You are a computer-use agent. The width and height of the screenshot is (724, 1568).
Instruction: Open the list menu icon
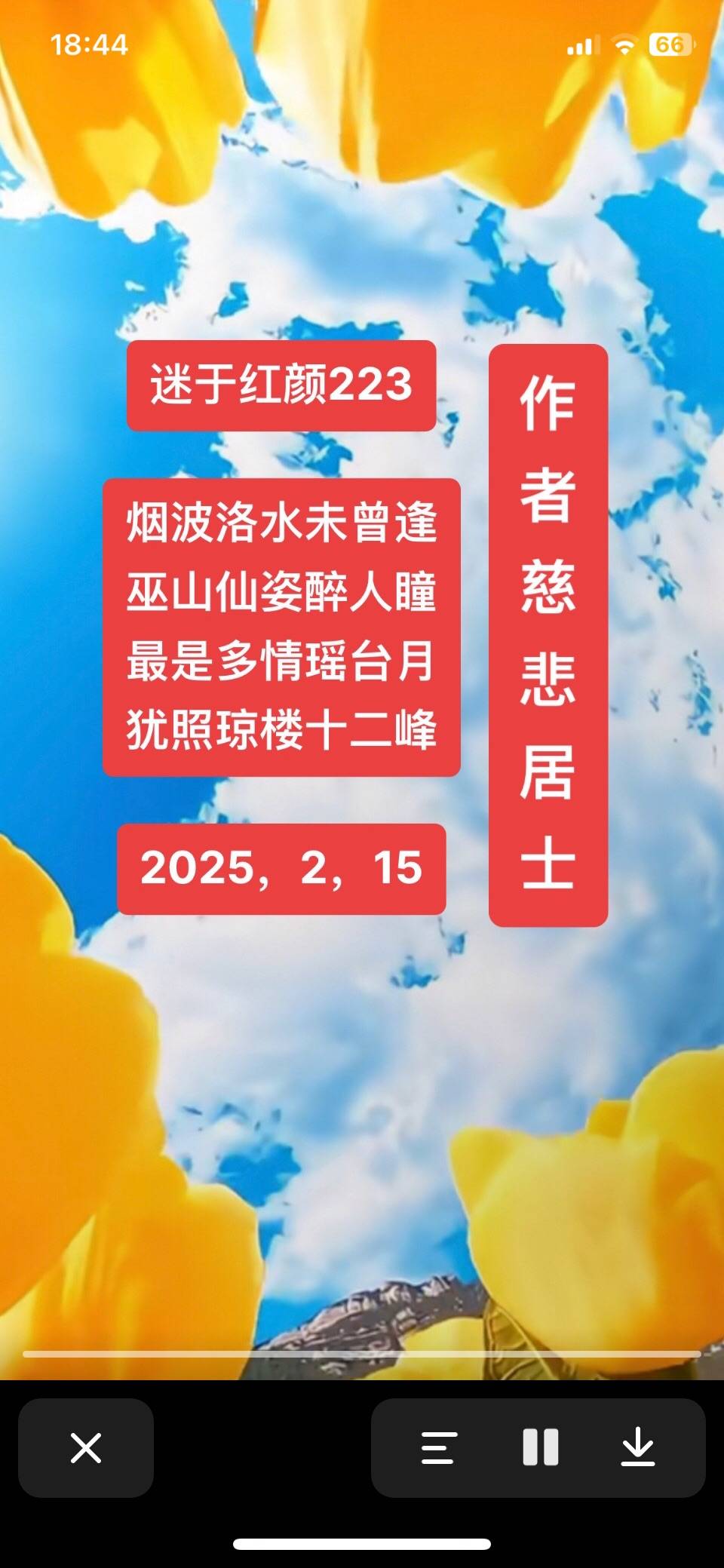(x=439, y=1447)
